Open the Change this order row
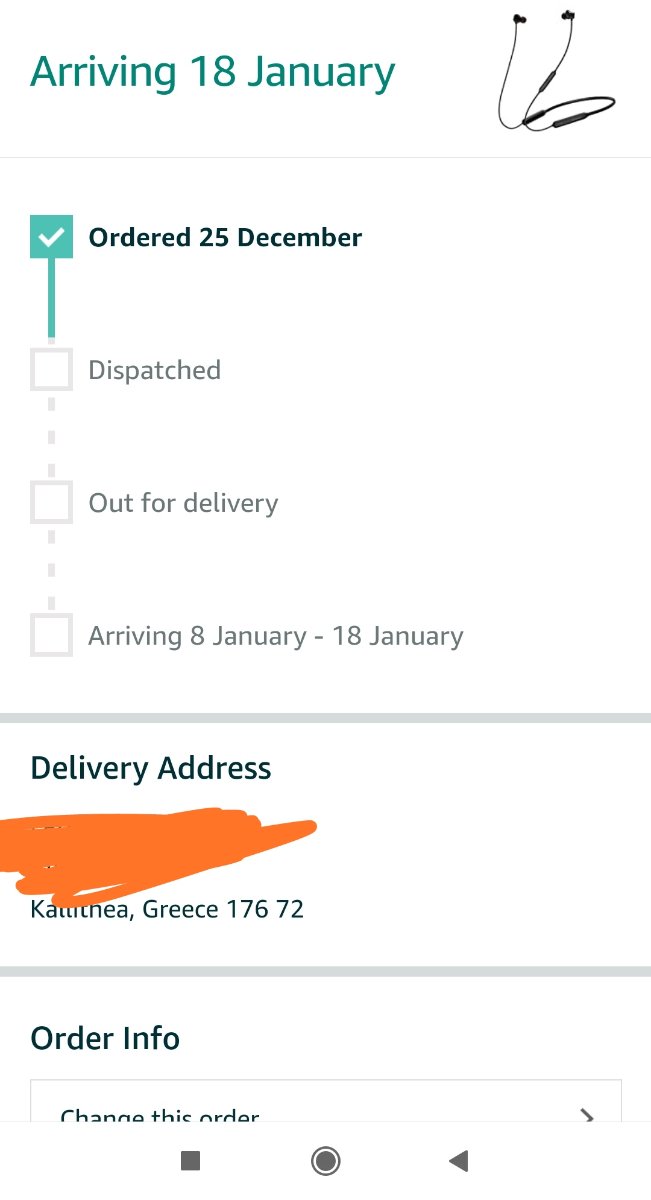The height and width of the screenshot is (1200, 651). click(325, 1108)
